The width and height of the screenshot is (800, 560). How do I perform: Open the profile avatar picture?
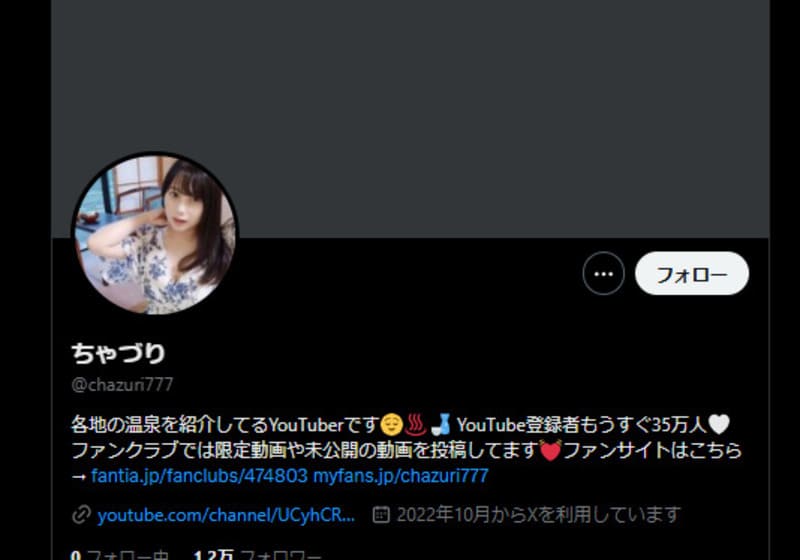[155, 233]
